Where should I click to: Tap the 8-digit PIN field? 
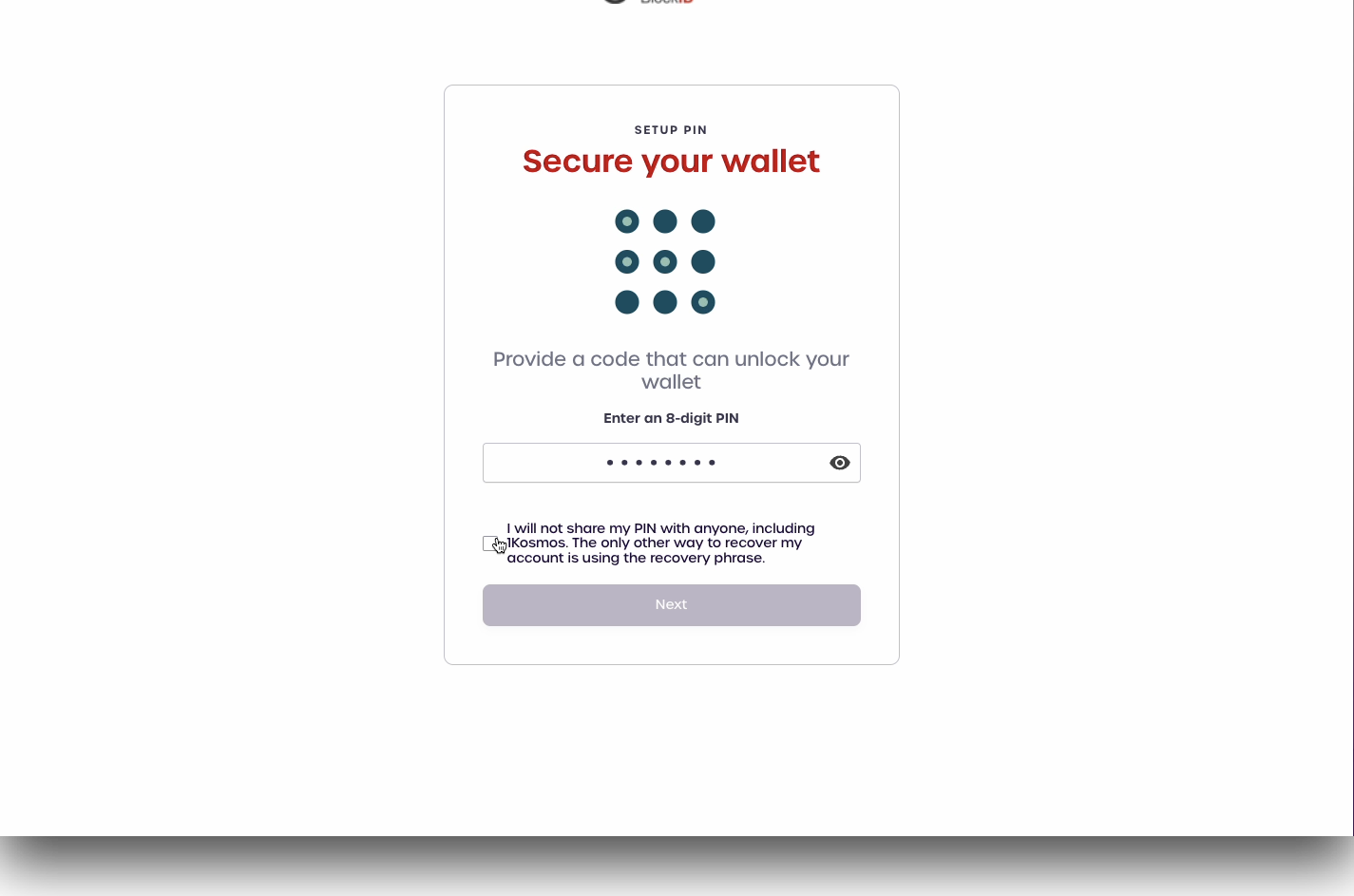[x=656, y=463]
